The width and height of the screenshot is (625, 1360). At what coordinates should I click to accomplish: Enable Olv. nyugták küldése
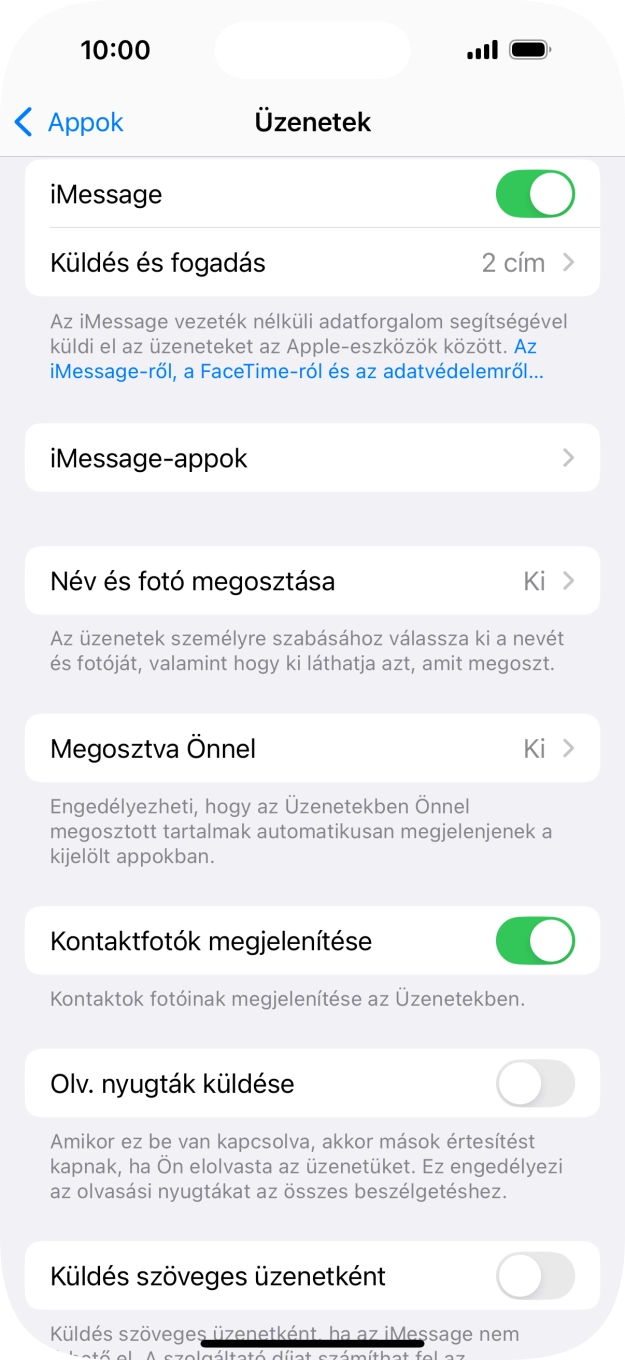pyautogui.click(x=535, y=1084)
